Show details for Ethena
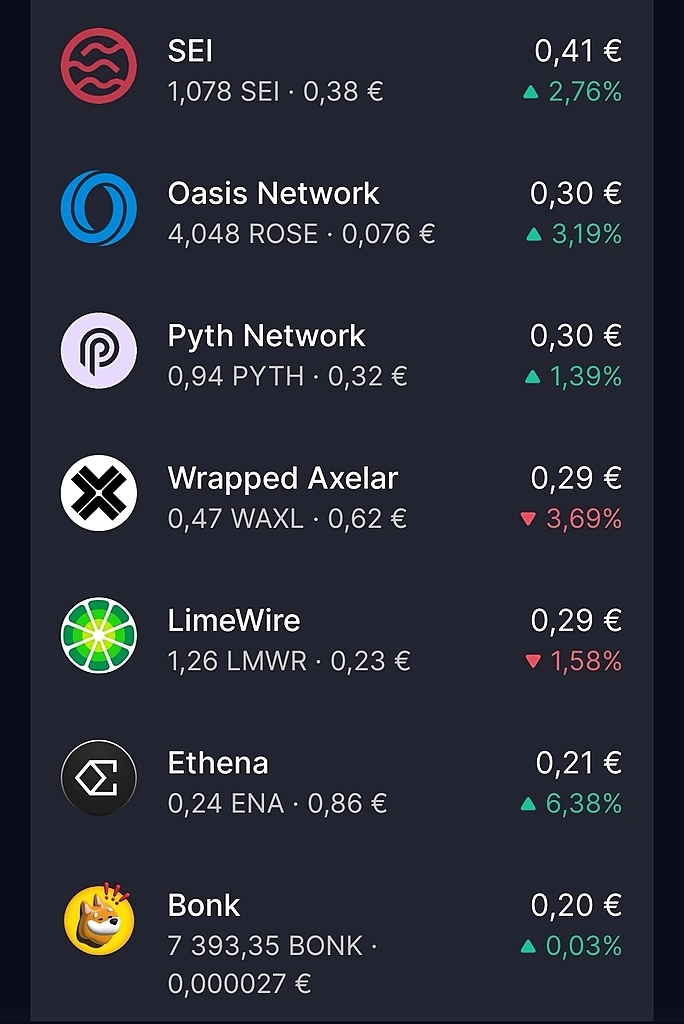This screenshot has height=1024, width=684. coord(340,782)
